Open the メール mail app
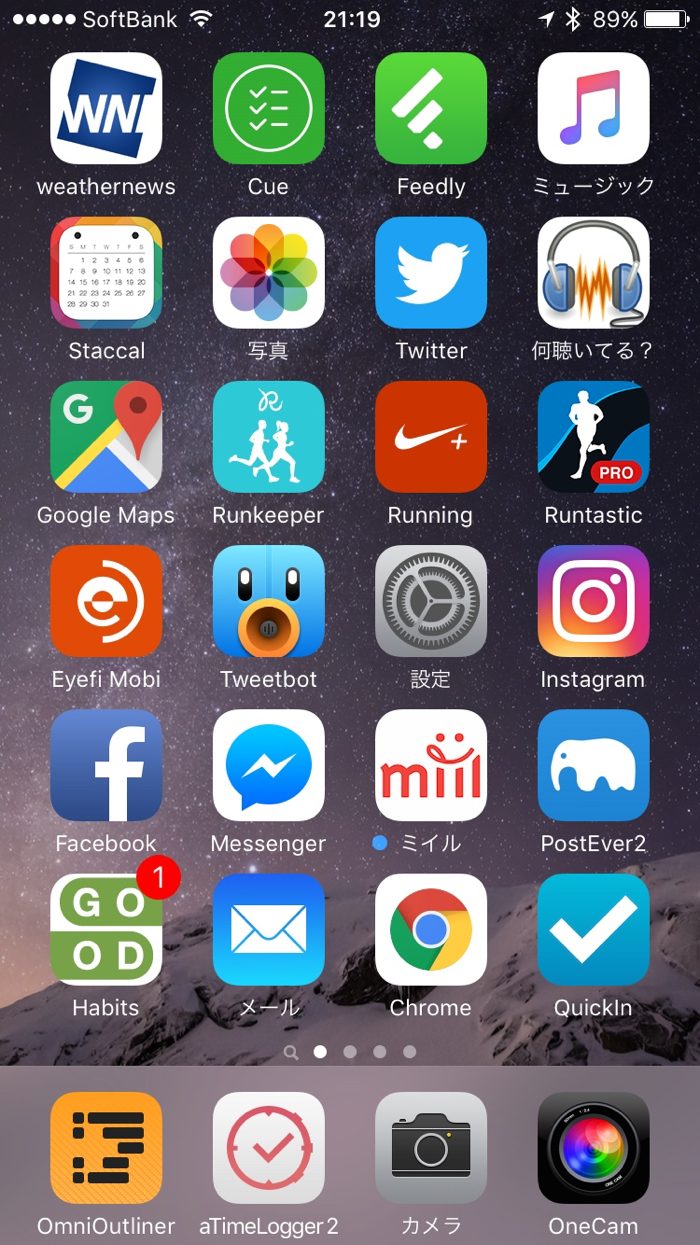 [x=269, y=930]
